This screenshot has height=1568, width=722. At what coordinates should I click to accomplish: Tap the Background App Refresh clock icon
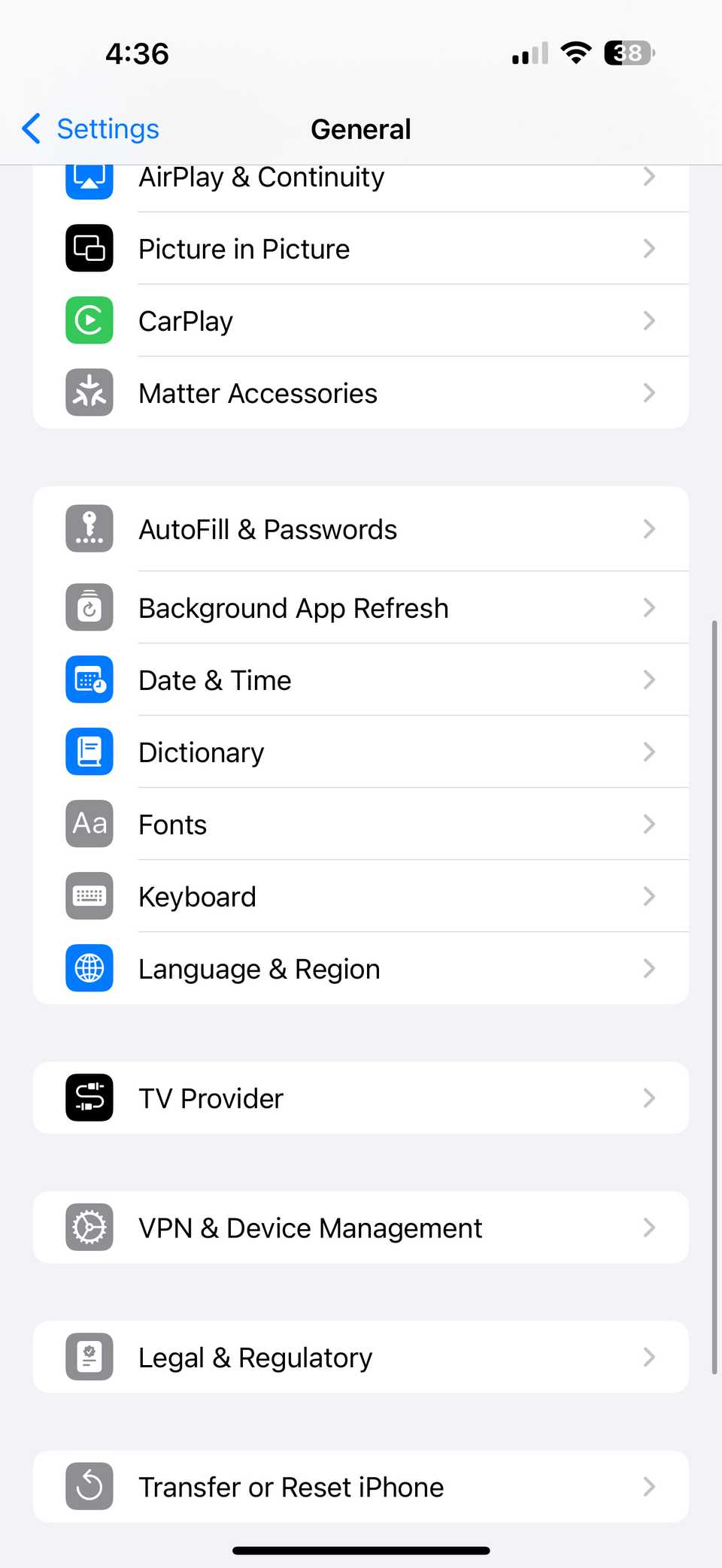pos(89,607)
